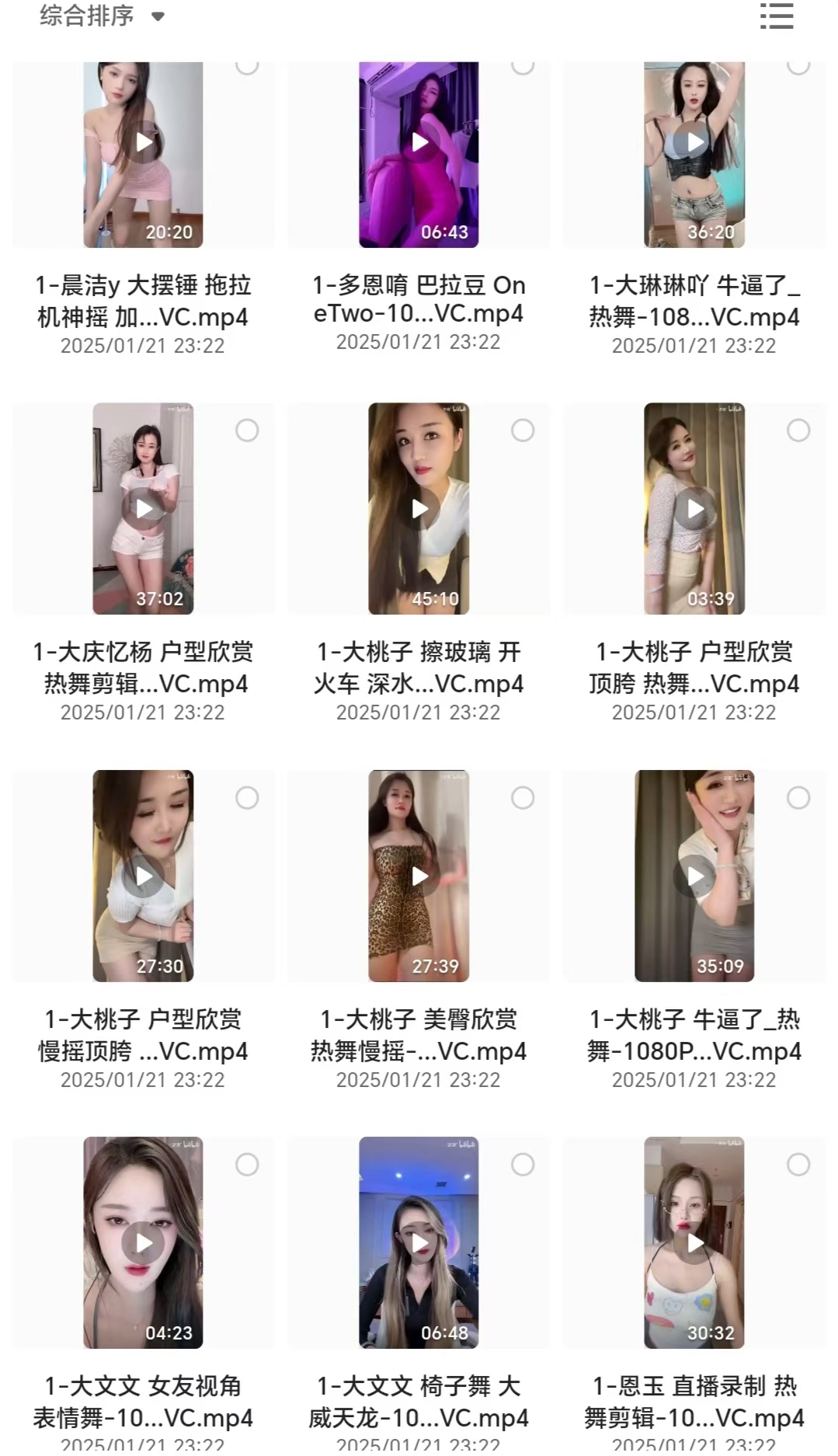Switch to list view layout
Viewport: 838px width, 1456px height.
point(776,16)
